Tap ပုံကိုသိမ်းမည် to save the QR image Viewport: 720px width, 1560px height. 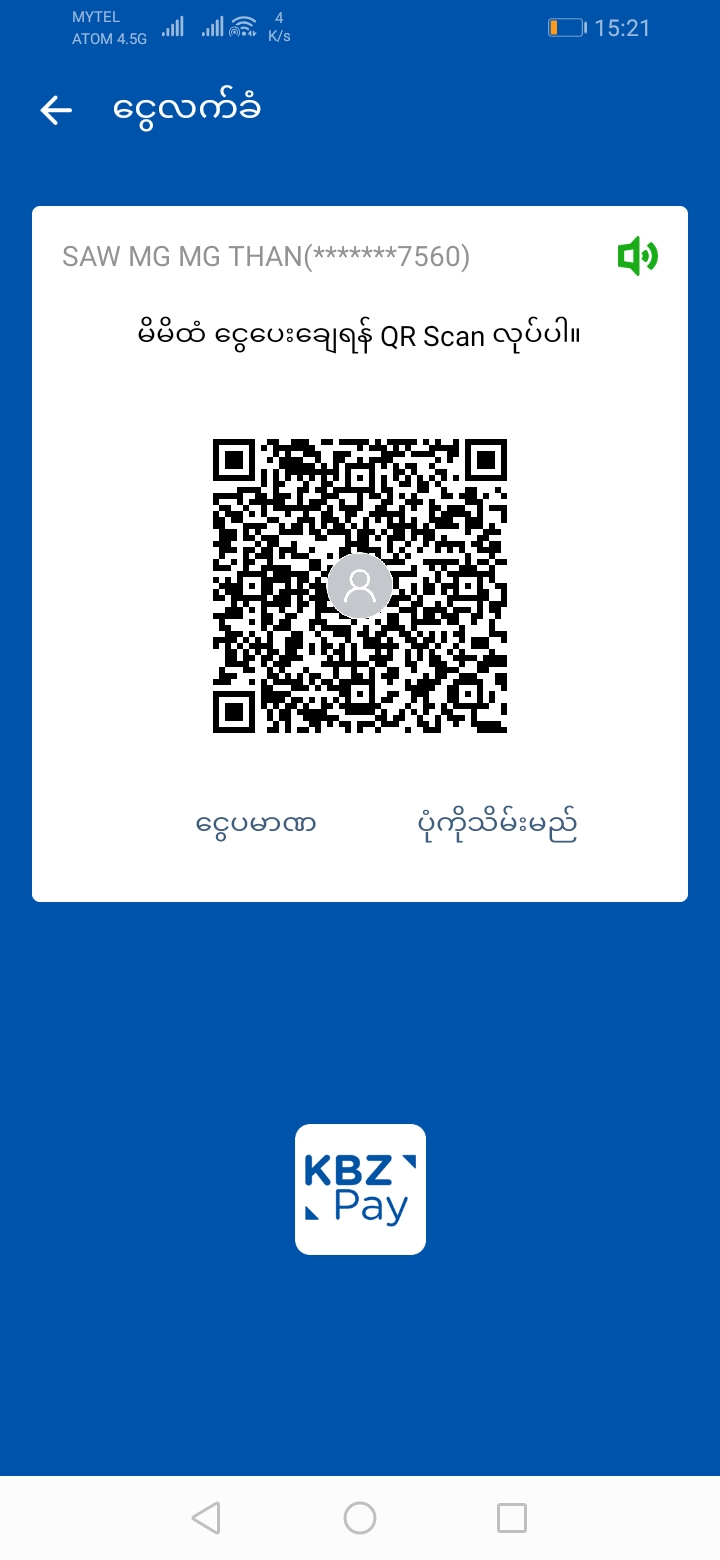[x=497, y=825]
